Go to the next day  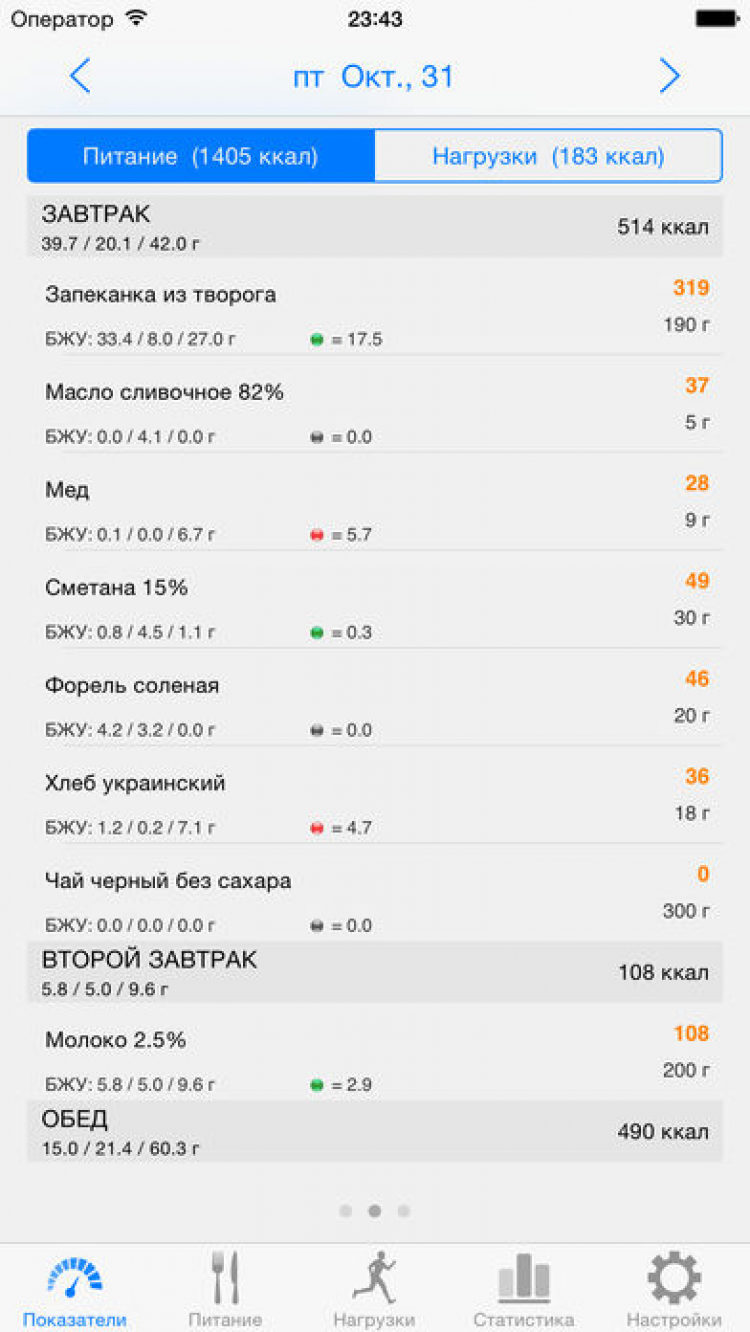pos(669,76)
